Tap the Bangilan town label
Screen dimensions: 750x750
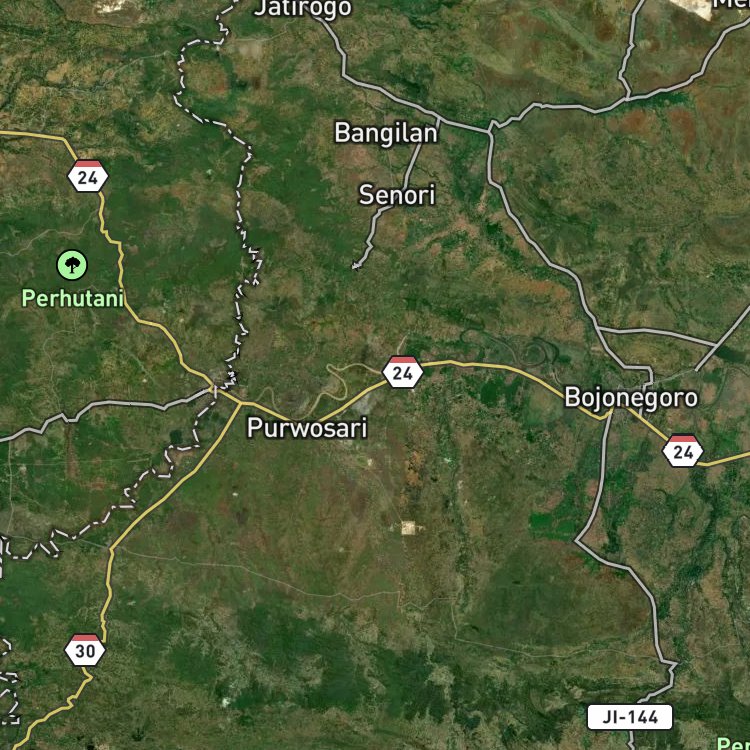point(386,132)
